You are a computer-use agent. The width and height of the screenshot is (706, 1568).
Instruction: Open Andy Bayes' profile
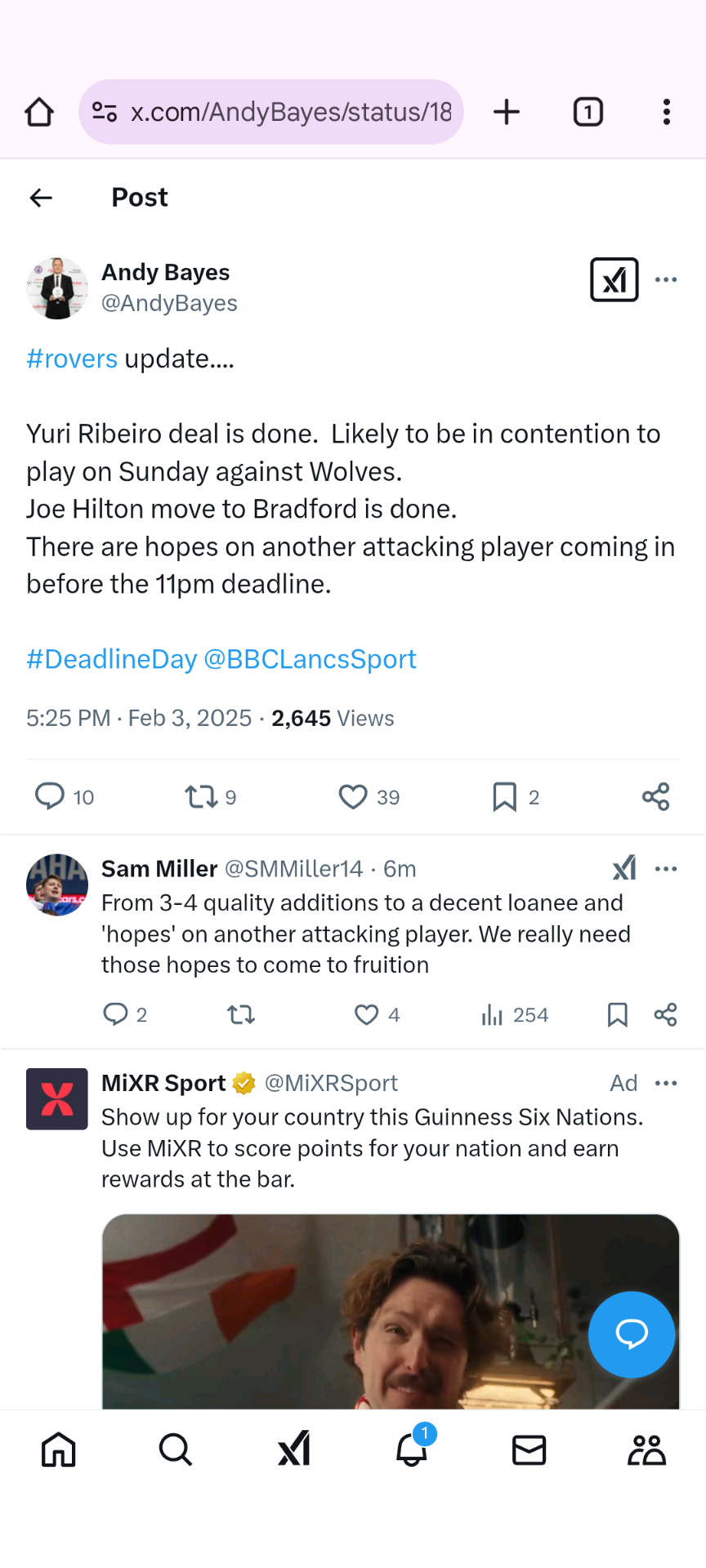point(165,272)
